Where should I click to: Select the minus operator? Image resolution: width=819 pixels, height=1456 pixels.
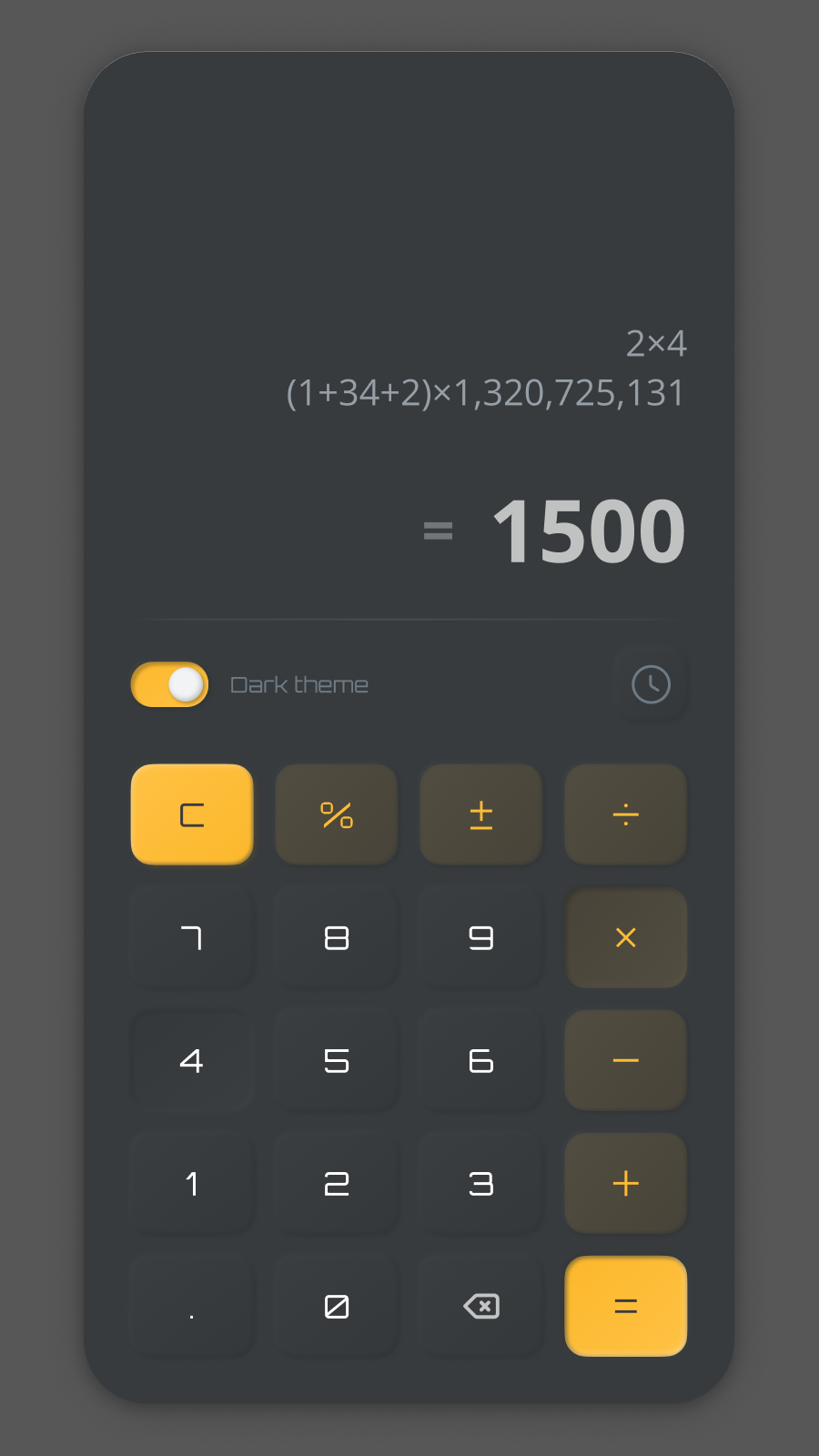[626, 1060]
